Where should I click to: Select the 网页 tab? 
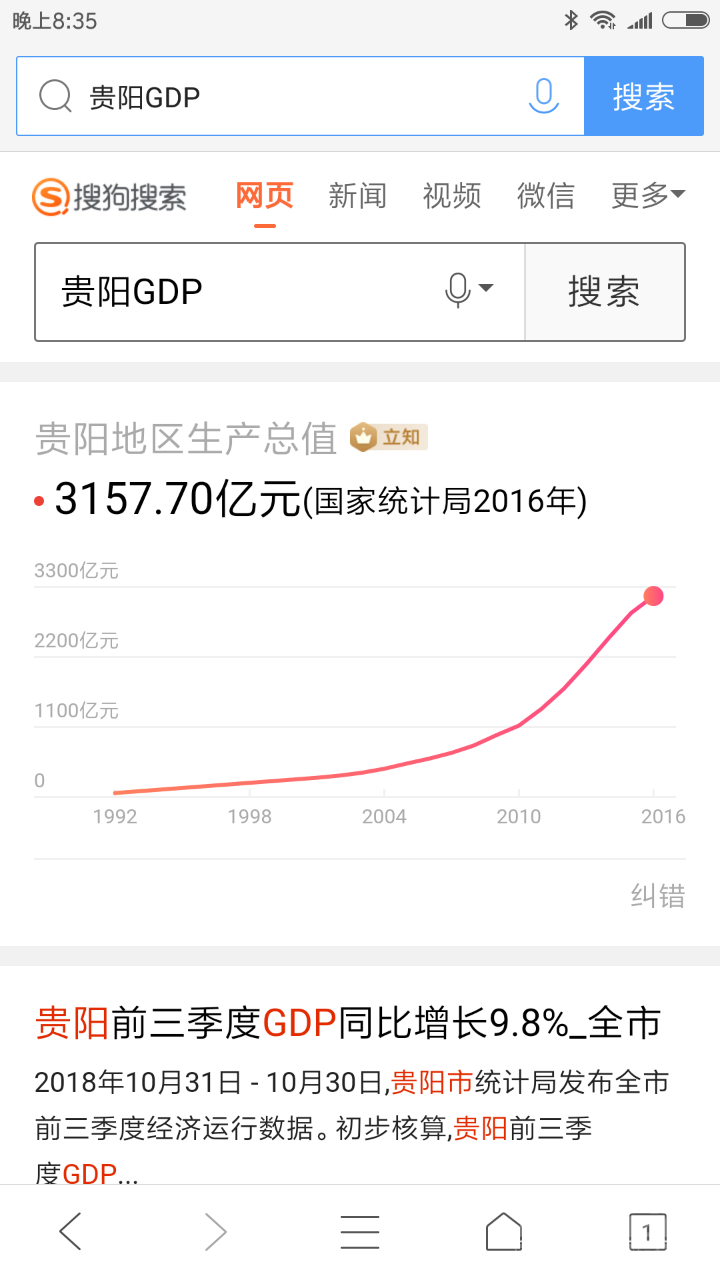264,195
